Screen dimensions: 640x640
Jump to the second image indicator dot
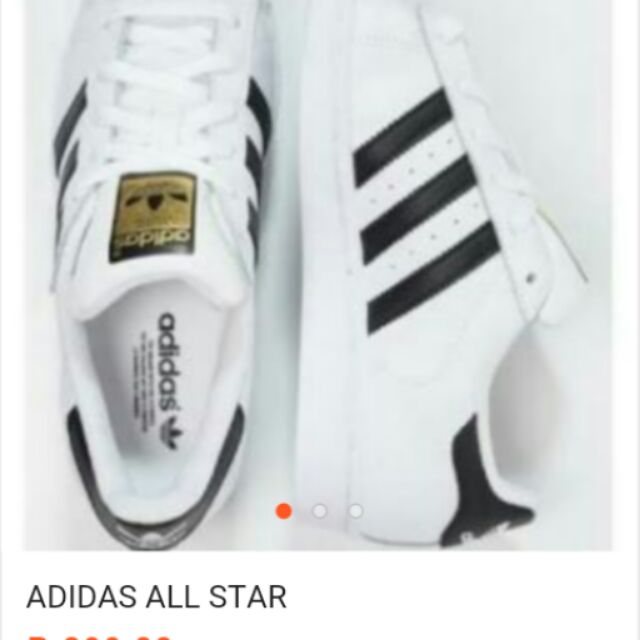pyautogui.click(x=319, y=511)
